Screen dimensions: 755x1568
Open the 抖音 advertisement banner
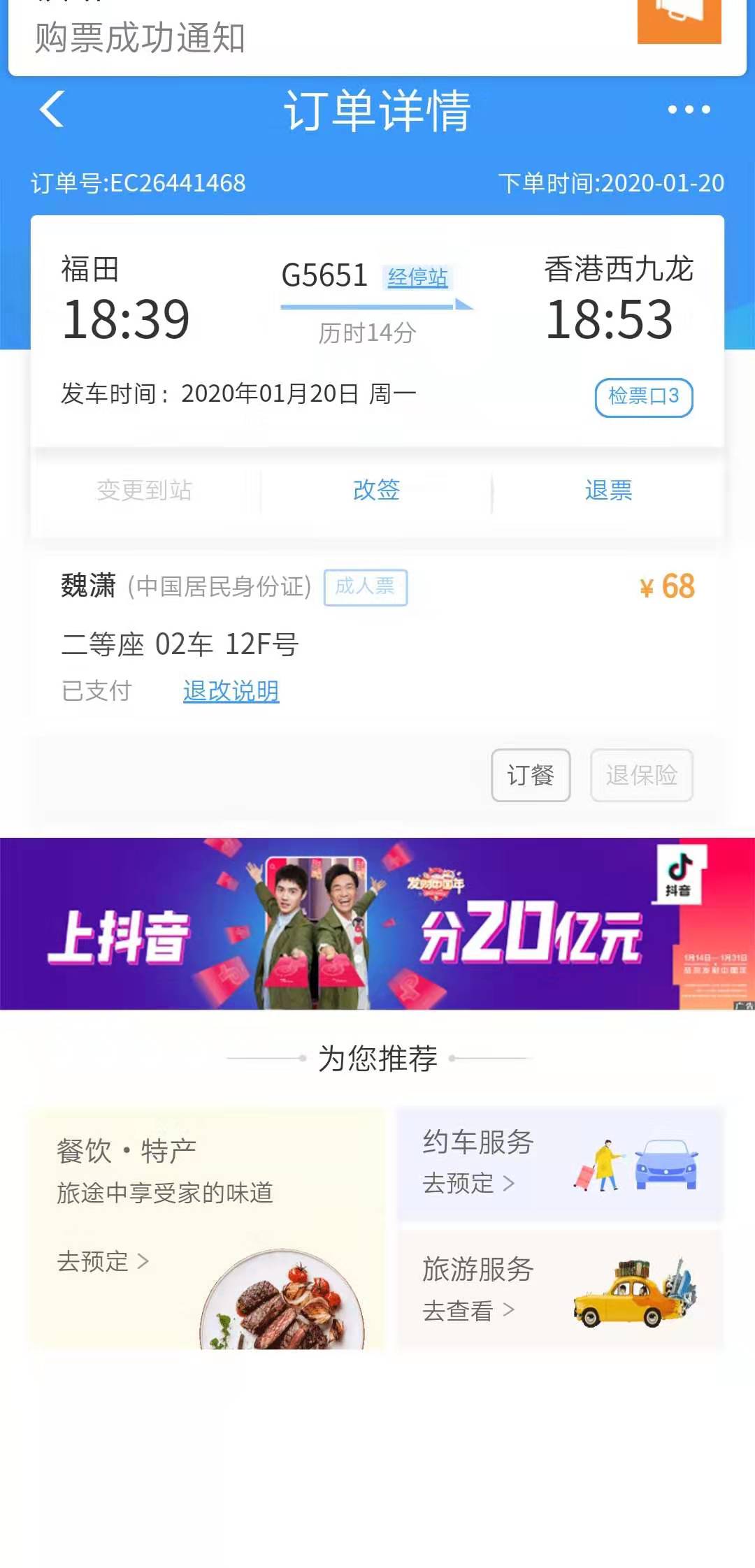377,923
